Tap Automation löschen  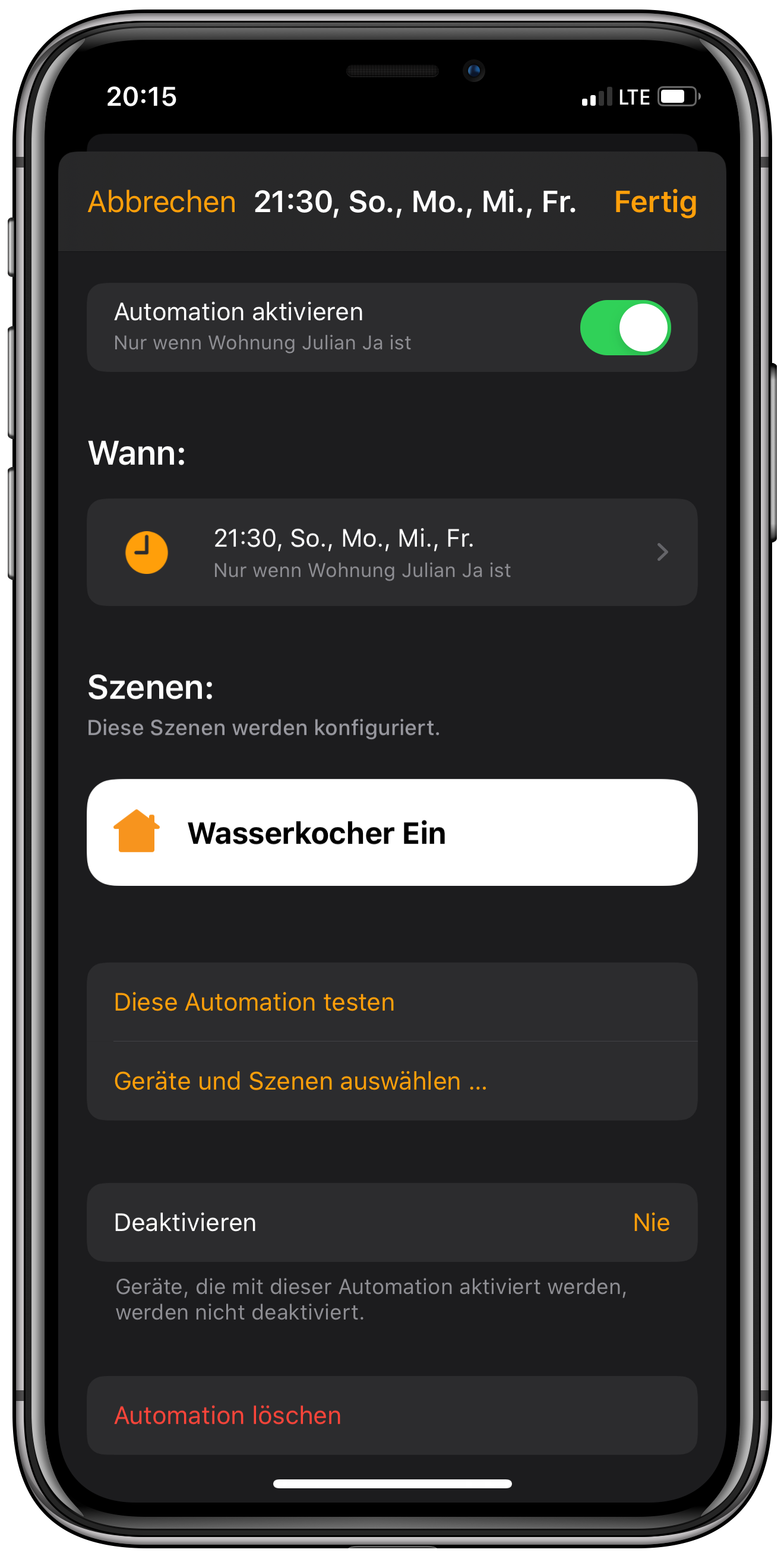(x=228, y=1416)
